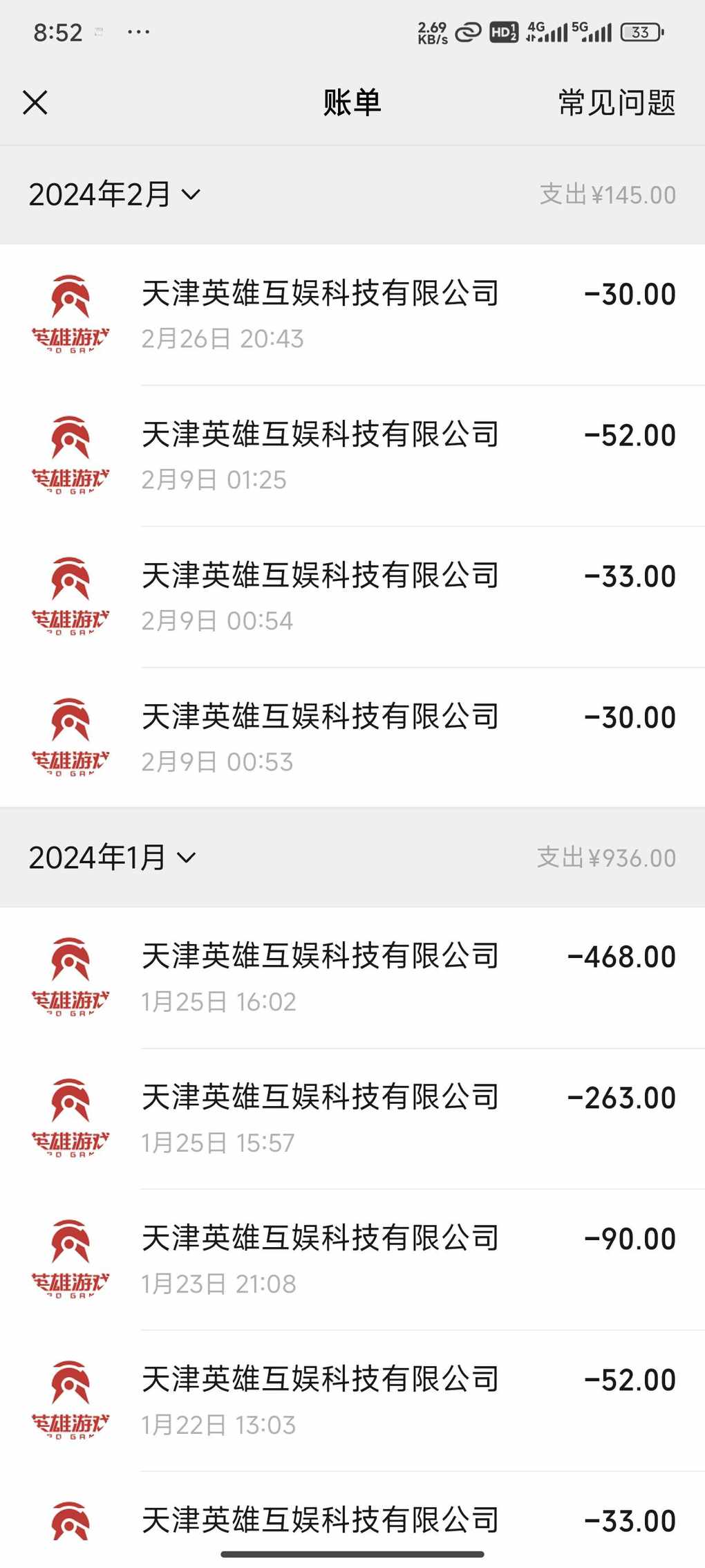The height and width of the screenshot is (1568, 705).
Task: Open the 2月9日 01:25 transaction
Action: point(352,456)
